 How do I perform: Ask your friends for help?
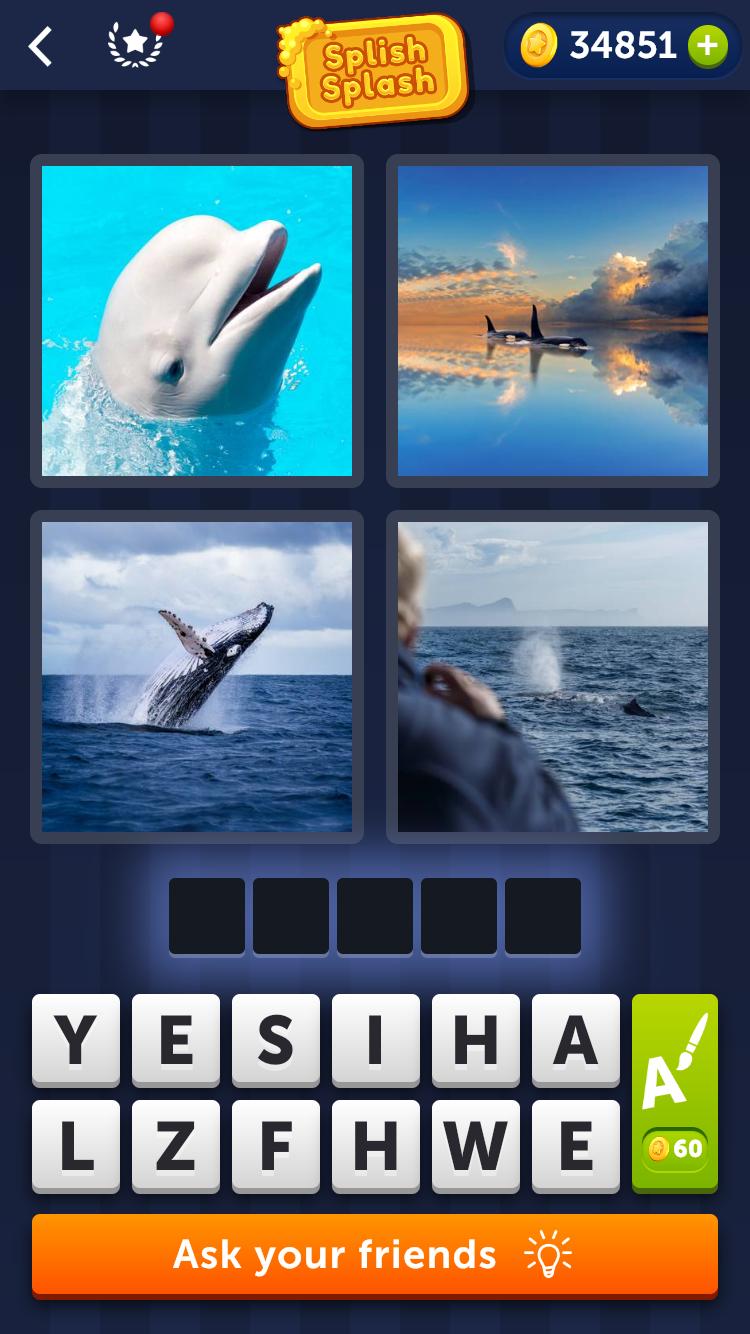(x=375, y=1255)
